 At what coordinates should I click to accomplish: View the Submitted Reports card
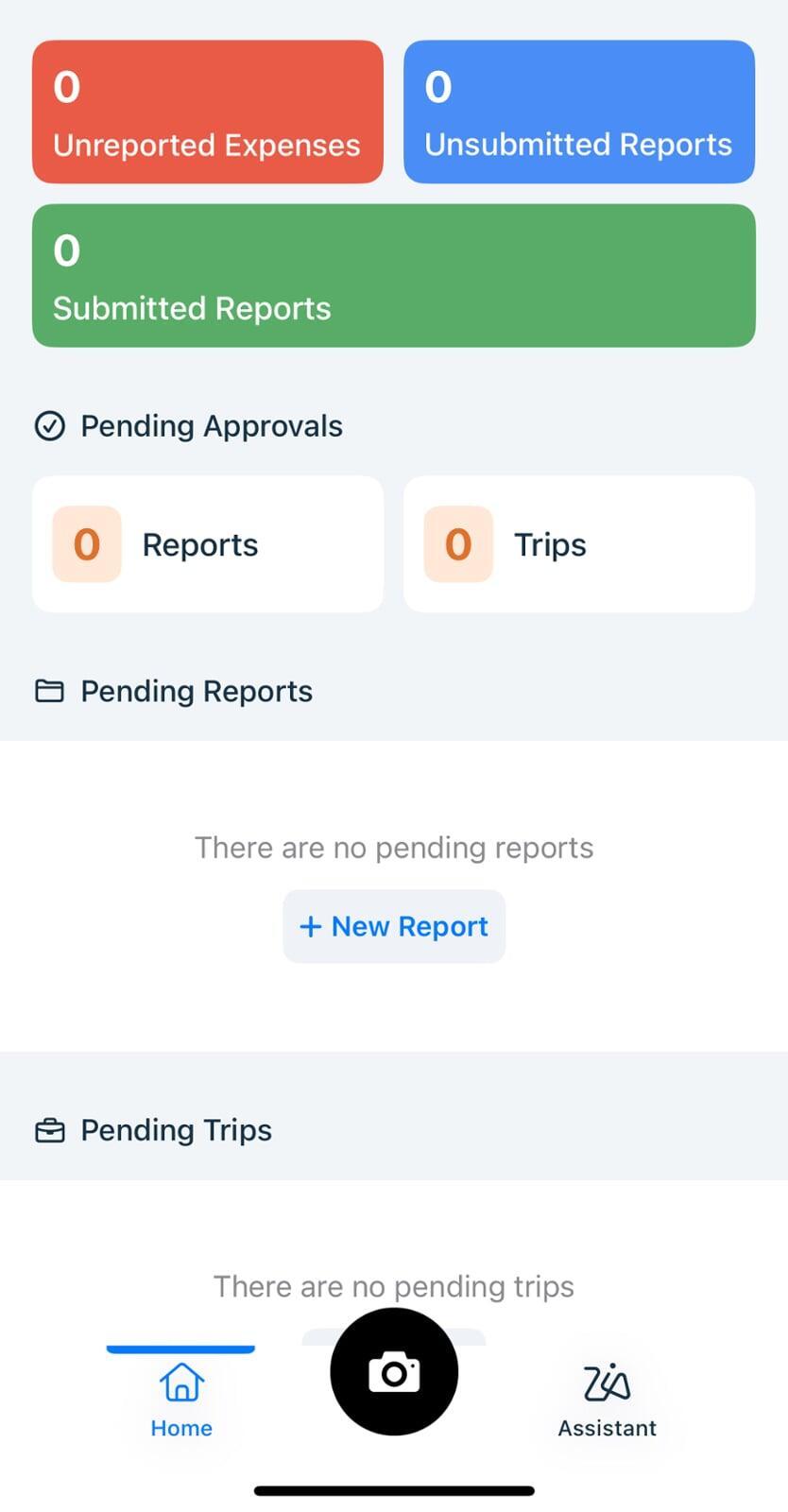click(394, 276)
